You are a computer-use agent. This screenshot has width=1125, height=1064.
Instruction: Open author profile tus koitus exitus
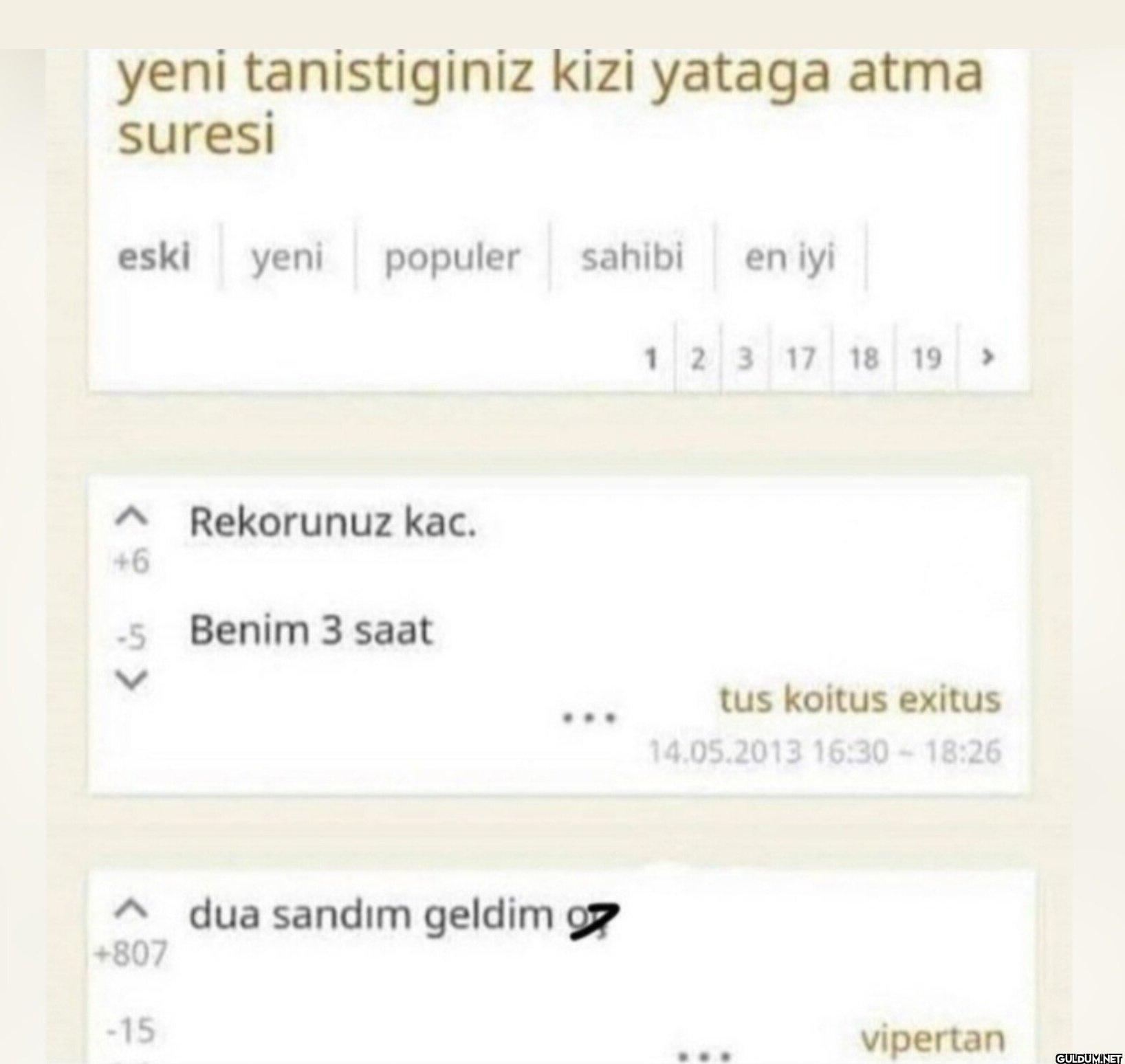(x=860, y=700)
